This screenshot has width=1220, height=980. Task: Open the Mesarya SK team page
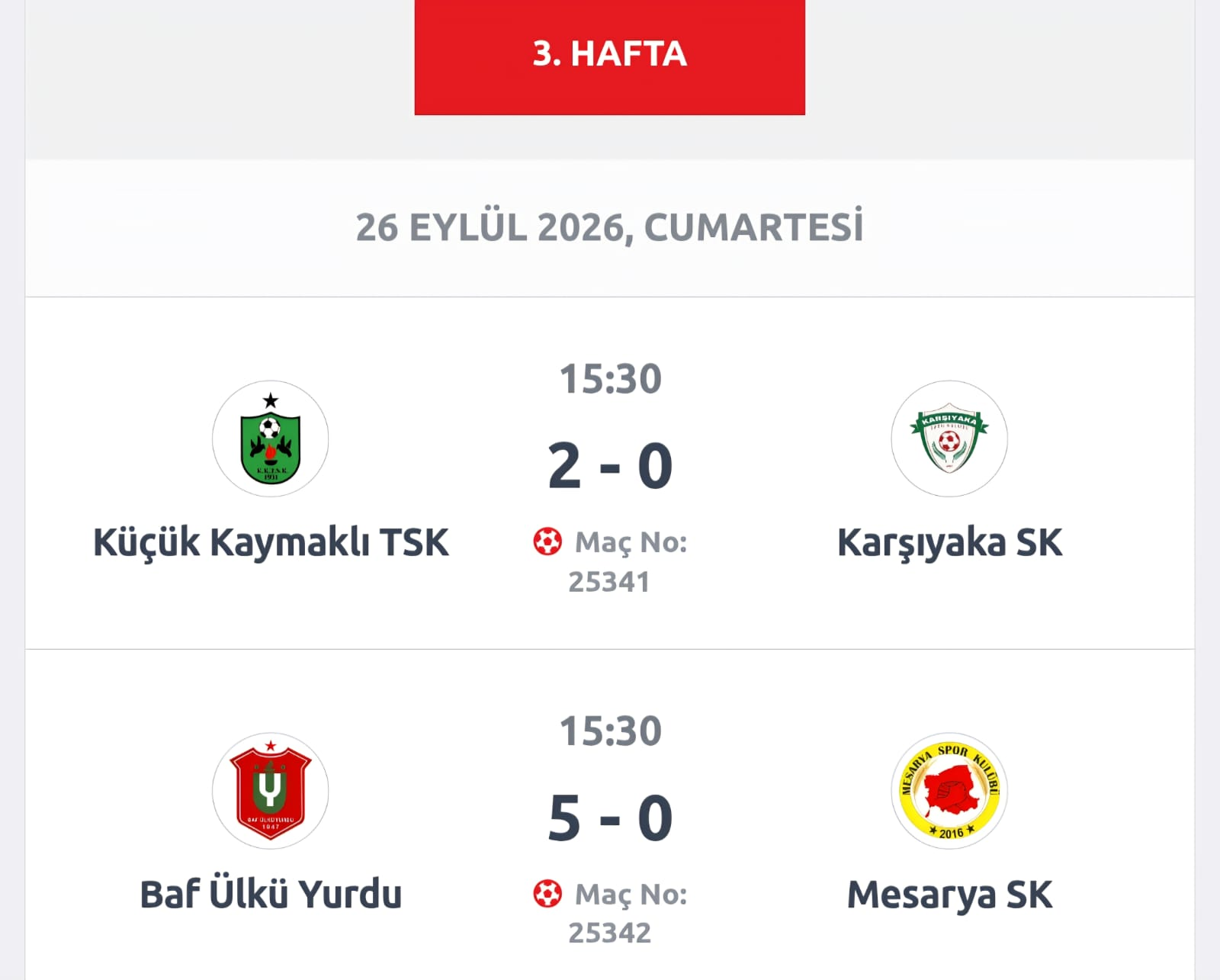[x=949, y=895]
